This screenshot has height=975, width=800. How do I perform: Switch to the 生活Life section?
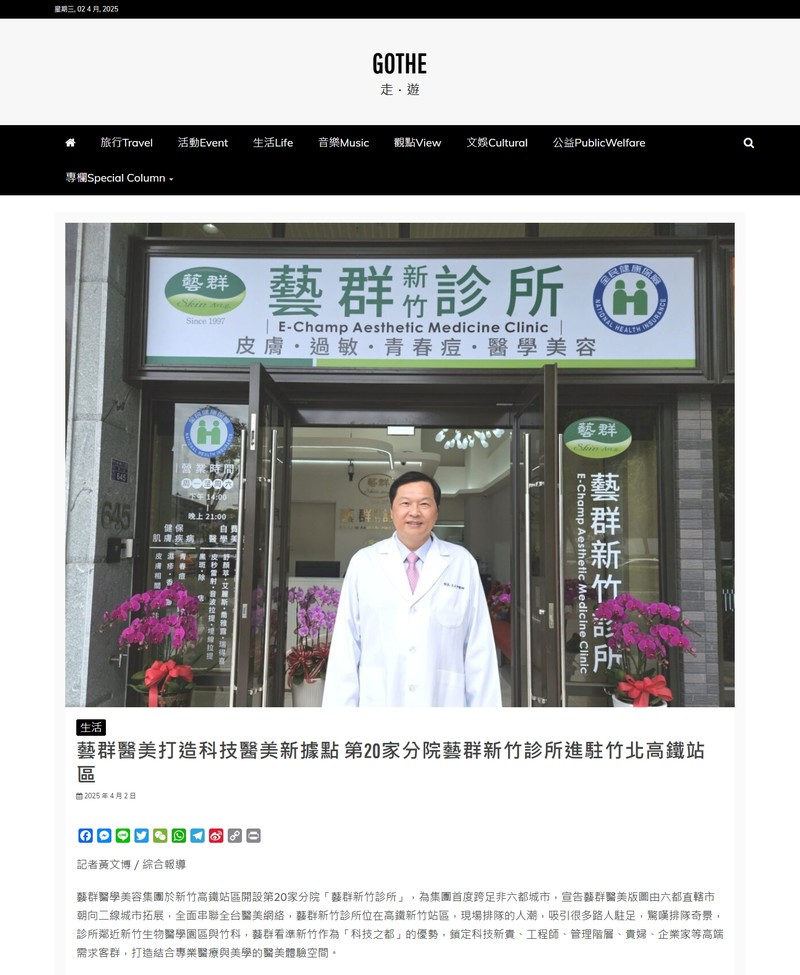273,143
